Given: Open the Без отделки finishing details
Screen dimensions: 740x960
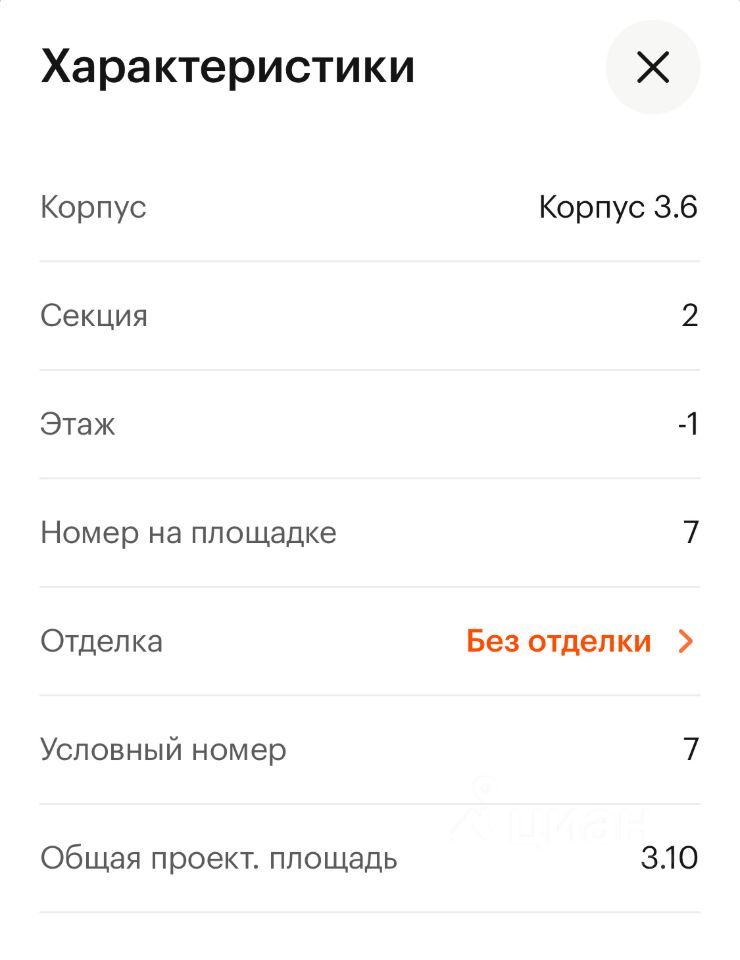Looking at the screenshot, I should [579, 641].
